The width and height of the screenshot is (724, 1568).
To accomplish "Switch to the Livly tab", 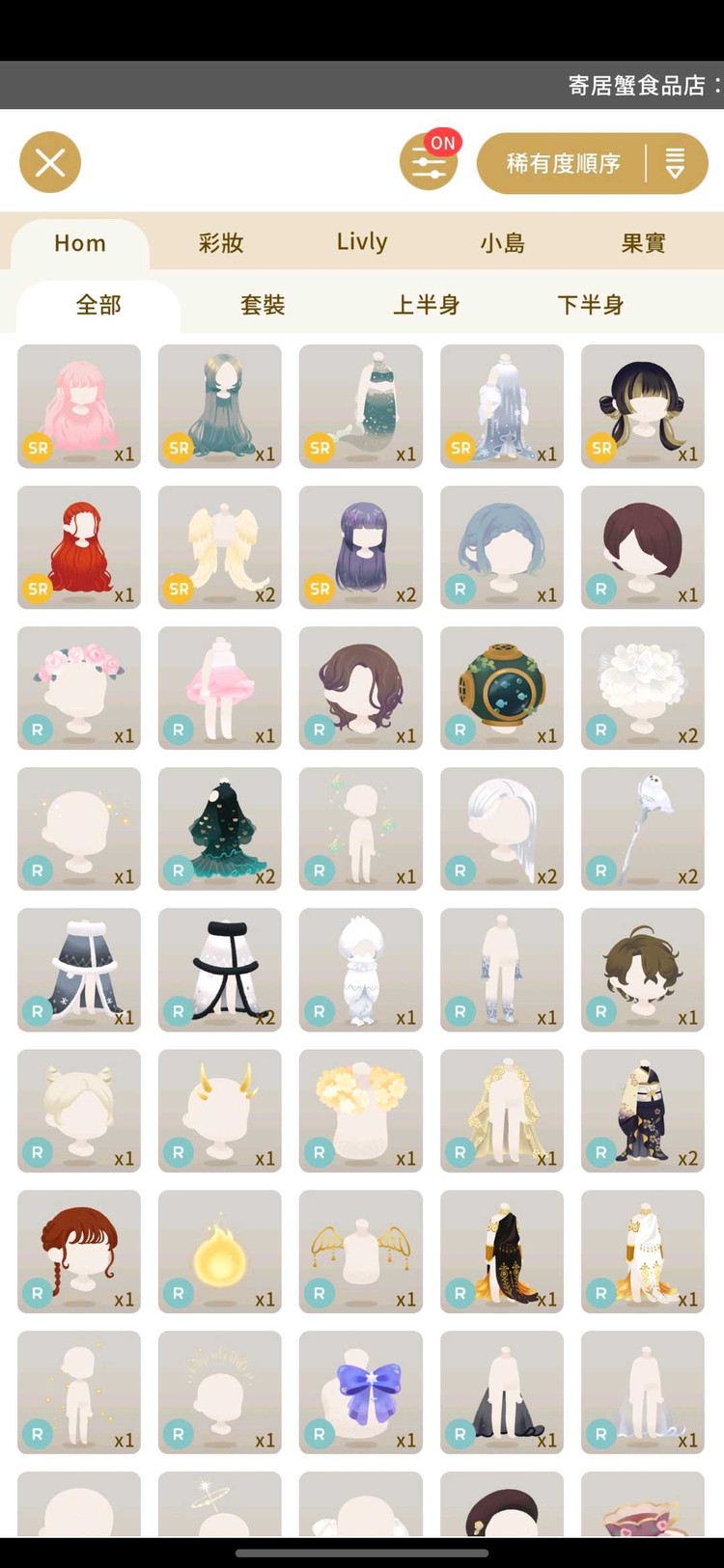I will (x=362, y=242).
